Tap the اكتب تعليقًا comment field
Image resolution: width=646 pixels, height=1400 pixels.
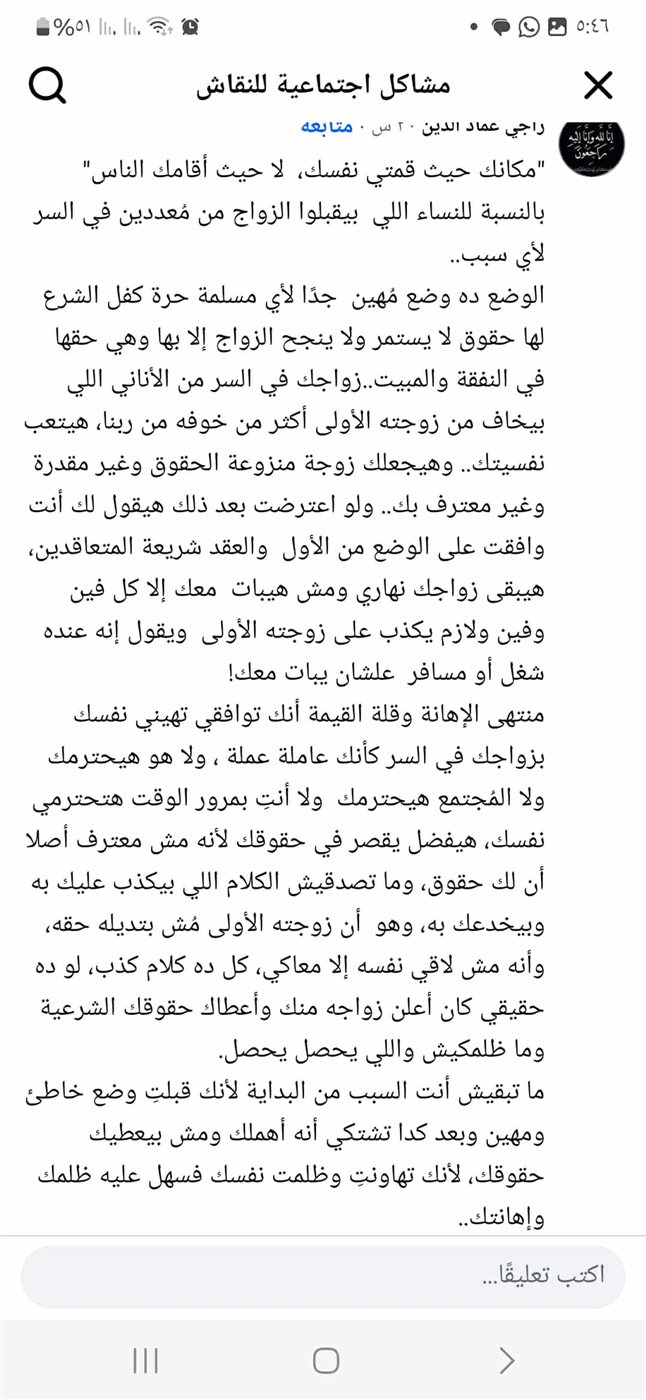[x=323, y=1276]
